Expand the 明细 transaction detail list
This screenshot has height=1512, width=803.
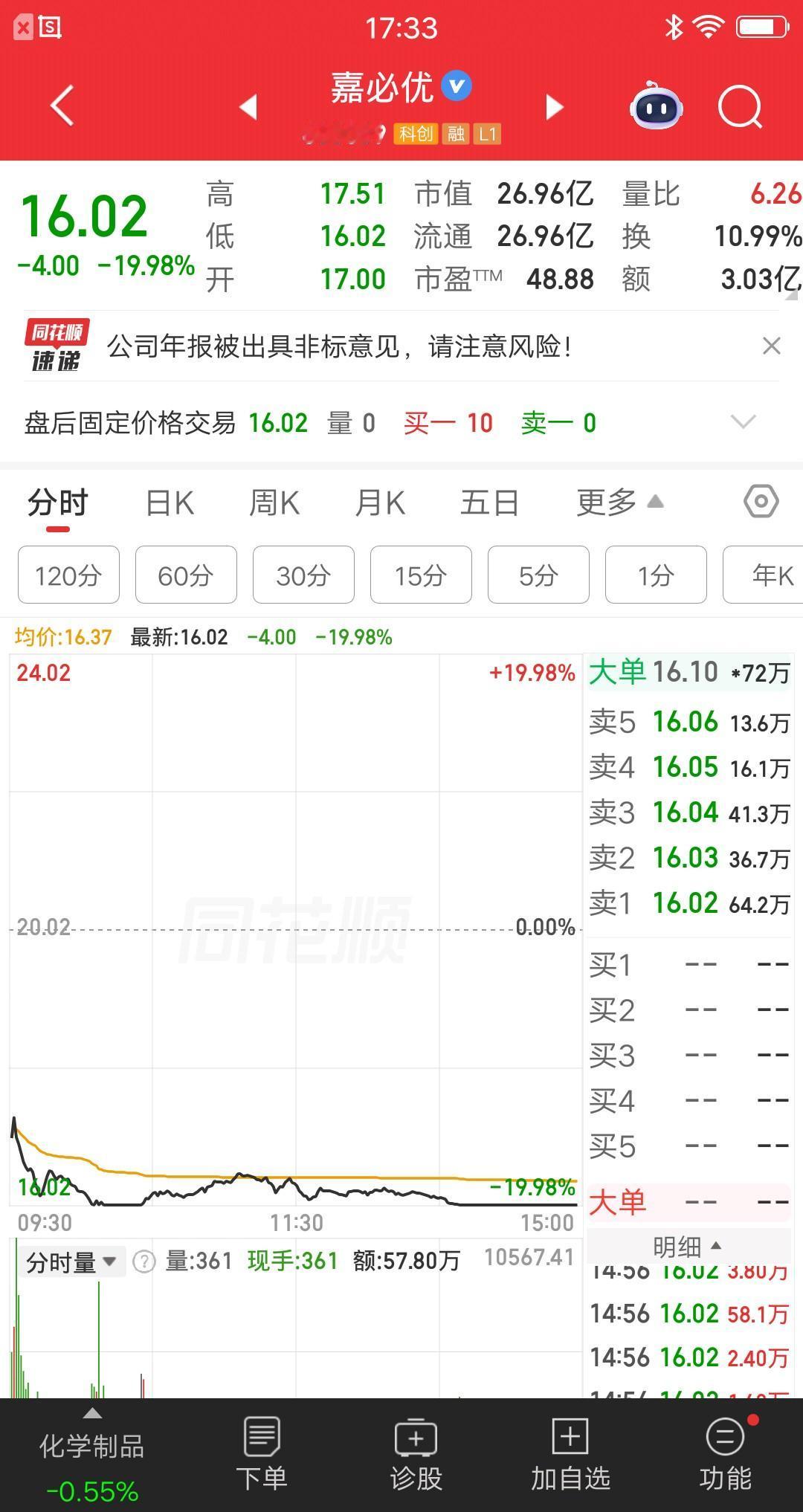pos(690,1247)
